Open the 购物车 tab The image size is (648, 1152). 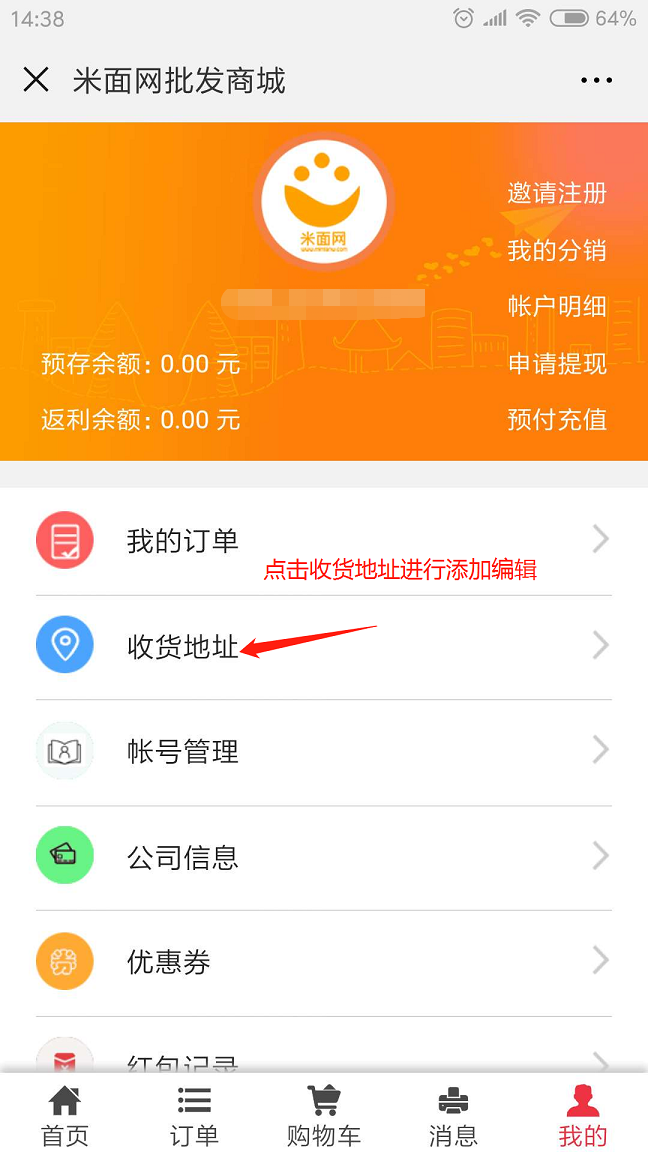coord(323,1115)
